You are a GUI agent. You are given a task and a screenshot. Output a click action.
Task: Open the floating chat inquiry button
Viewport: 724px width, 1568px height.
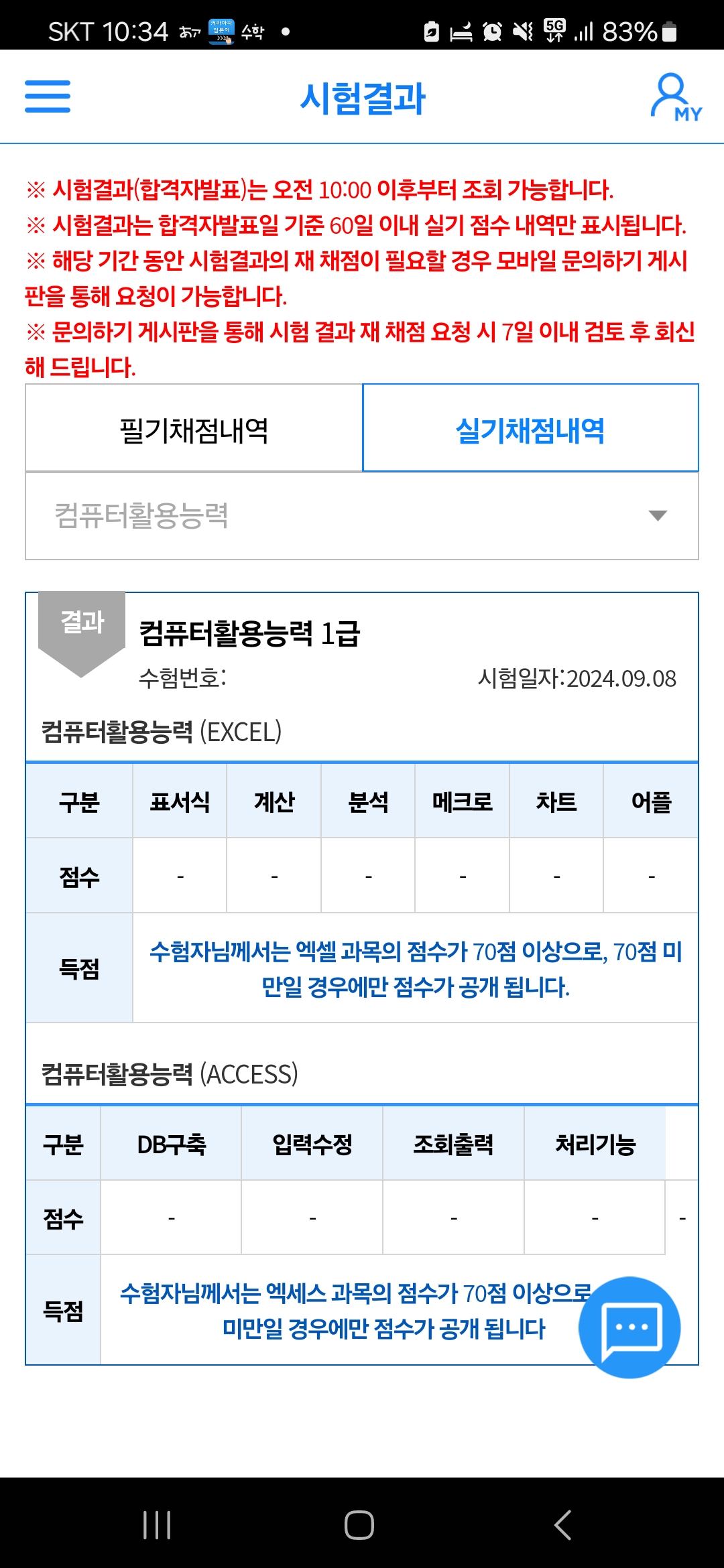pos(630,1327)
